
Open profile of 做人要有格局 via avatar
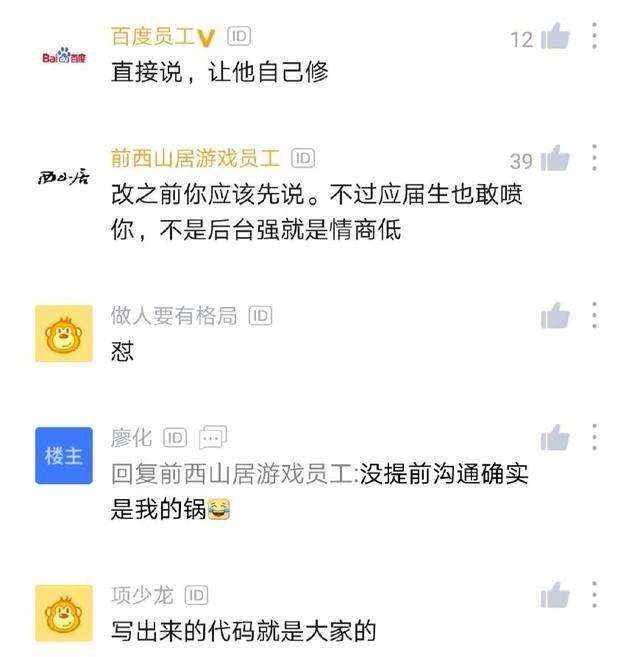coord(64,333)
